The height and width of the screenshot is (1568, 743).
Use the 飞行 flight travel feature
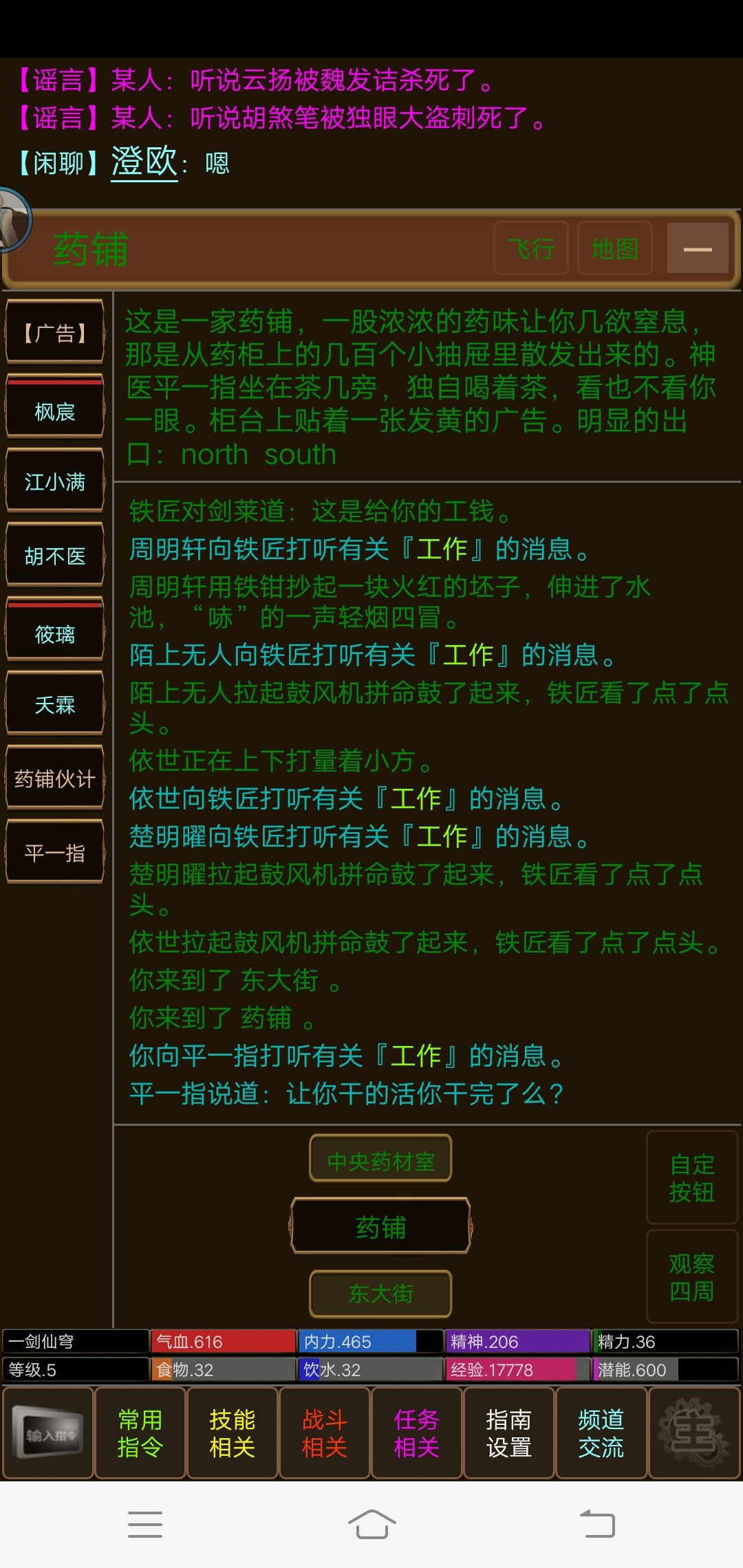coord(530,249)
